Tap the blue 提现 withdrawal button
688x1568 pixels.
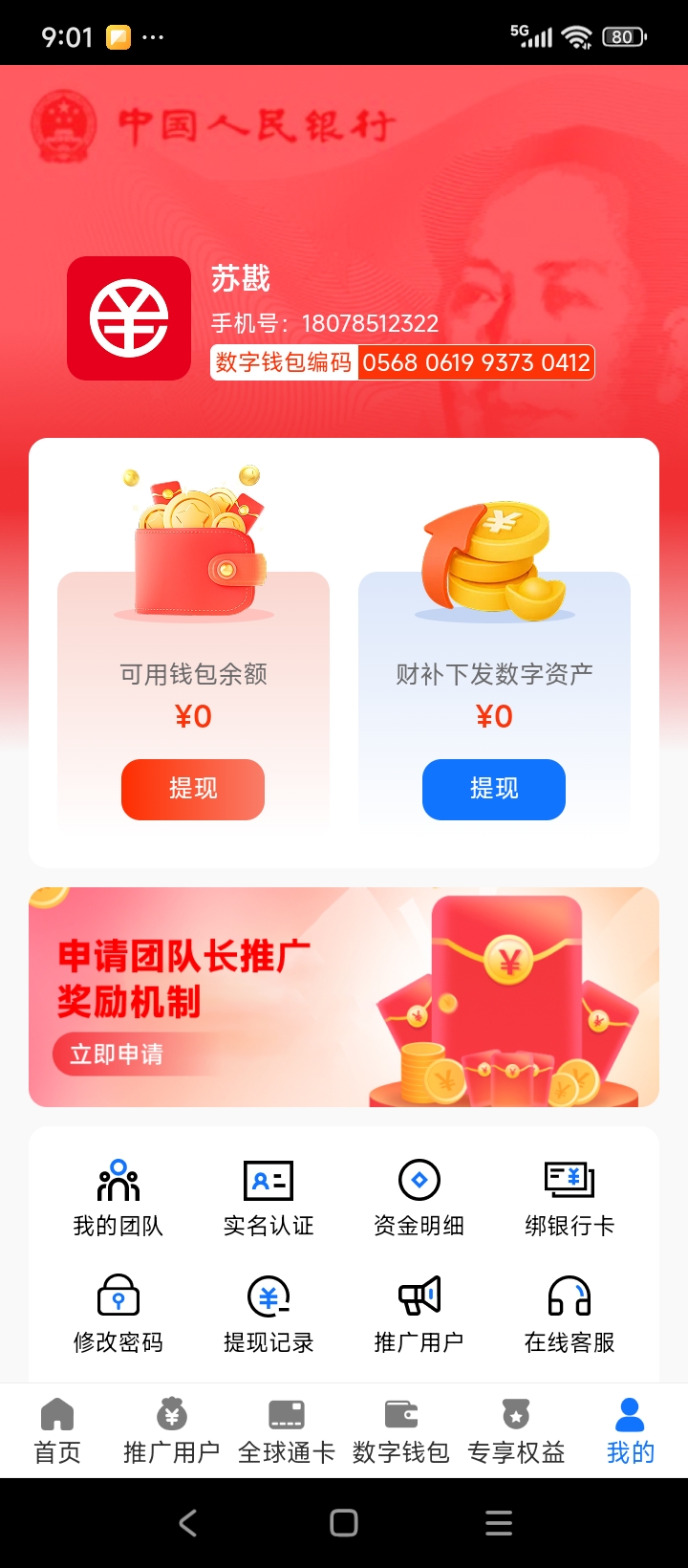(493, 789)
